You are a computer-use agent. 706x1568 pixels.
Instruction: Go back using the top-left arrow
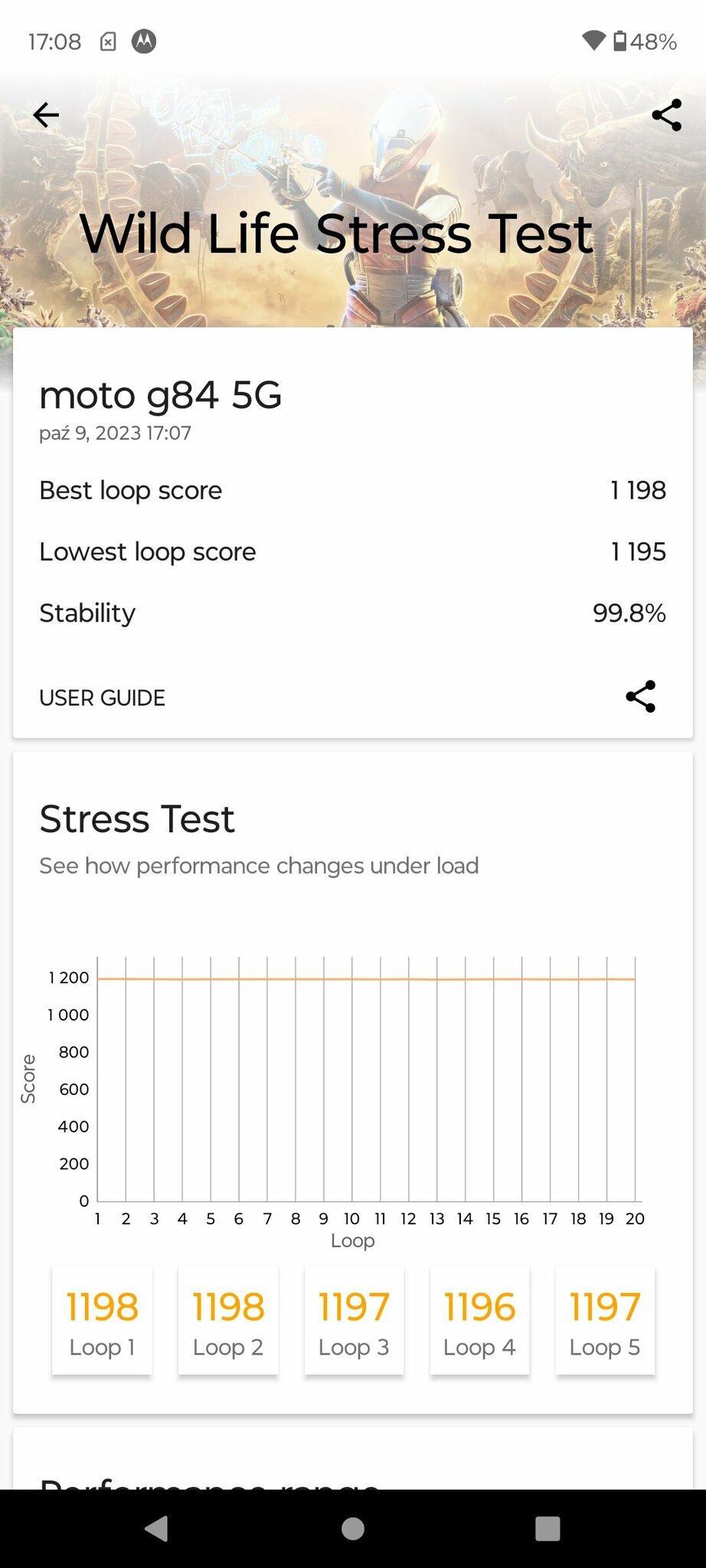(46, 115)
